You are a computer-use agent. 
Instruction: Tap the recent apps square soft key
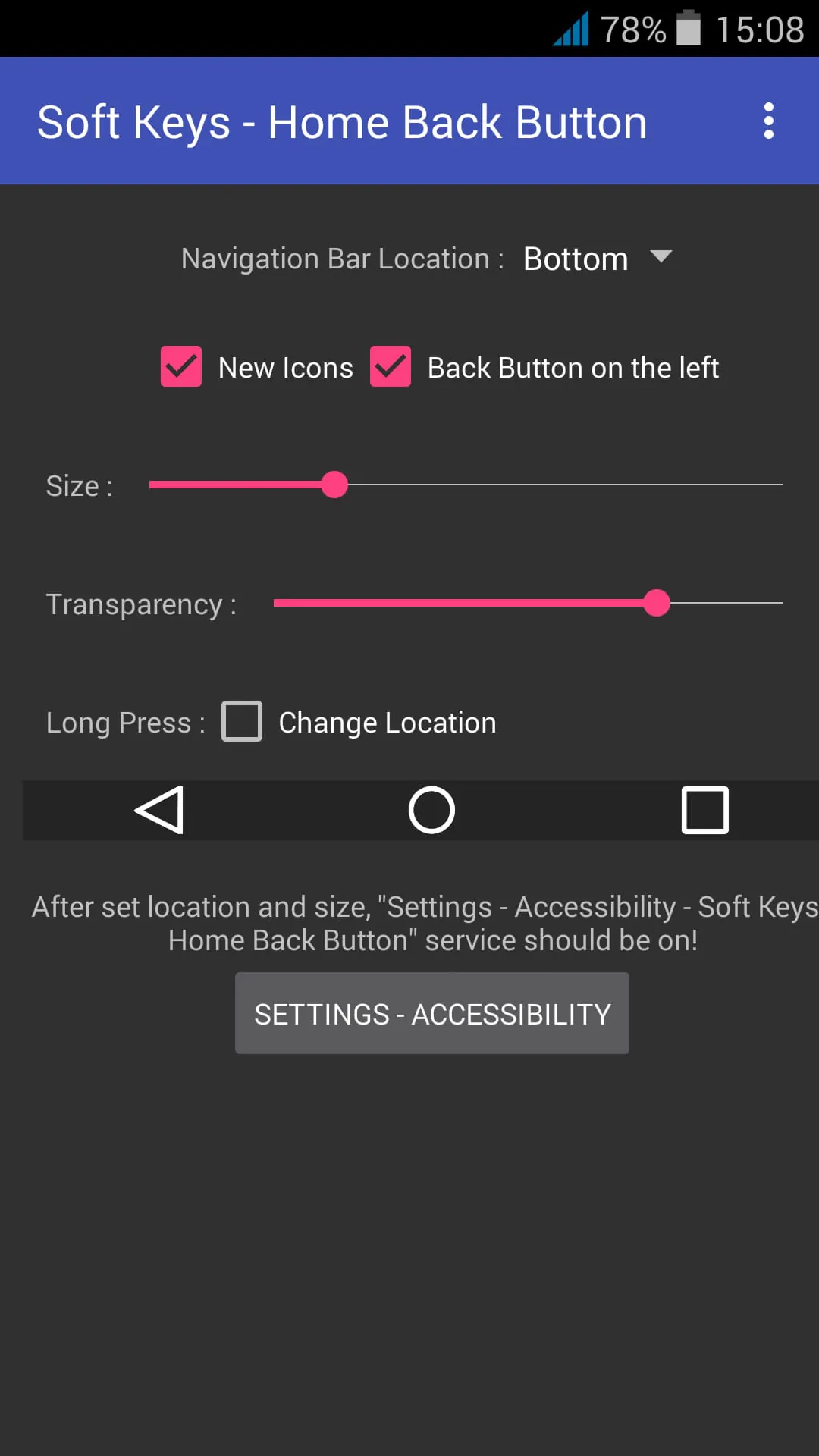704,810
